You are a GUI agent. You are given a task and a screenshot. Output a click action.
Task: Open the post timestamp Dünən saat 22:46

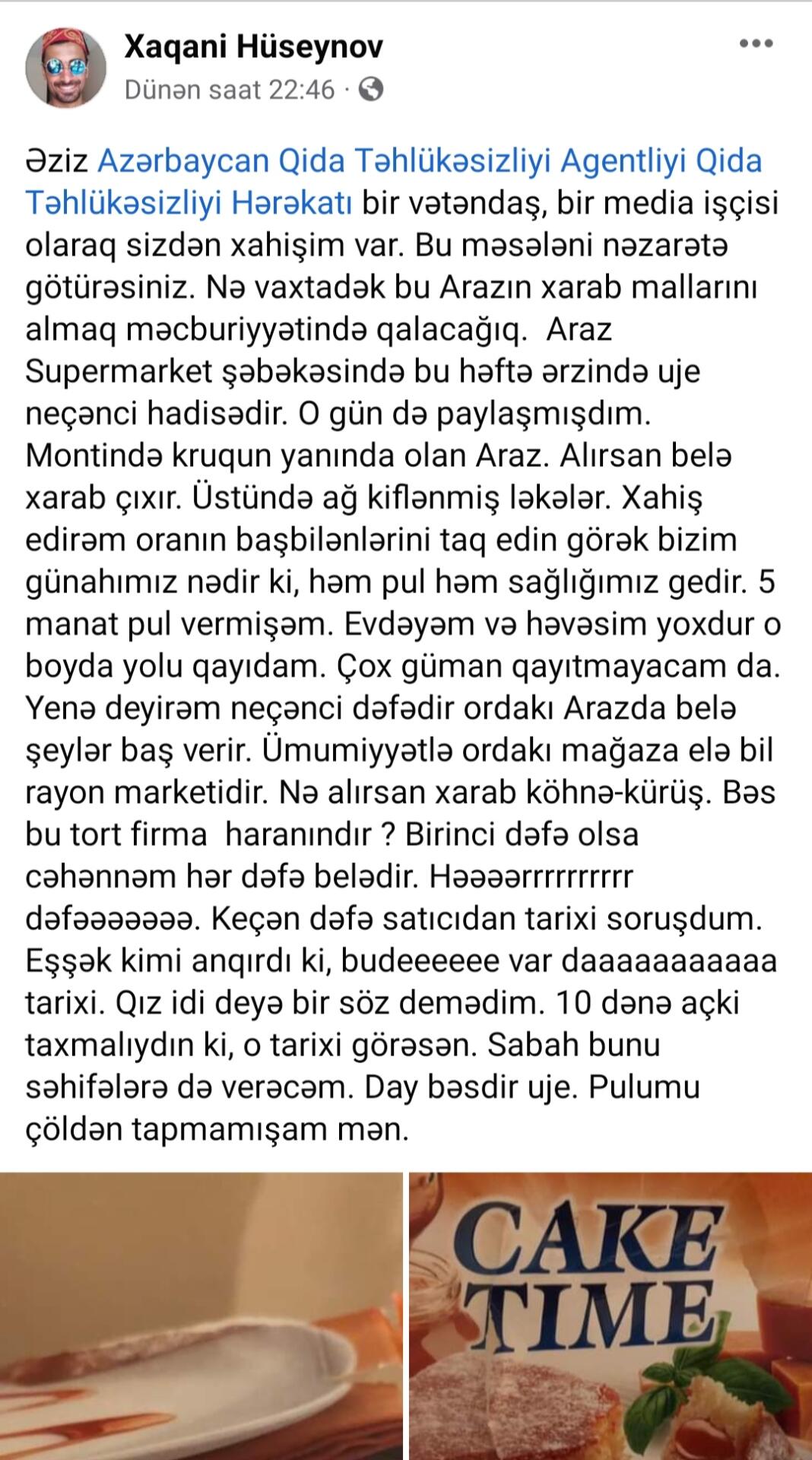(230, 90)
